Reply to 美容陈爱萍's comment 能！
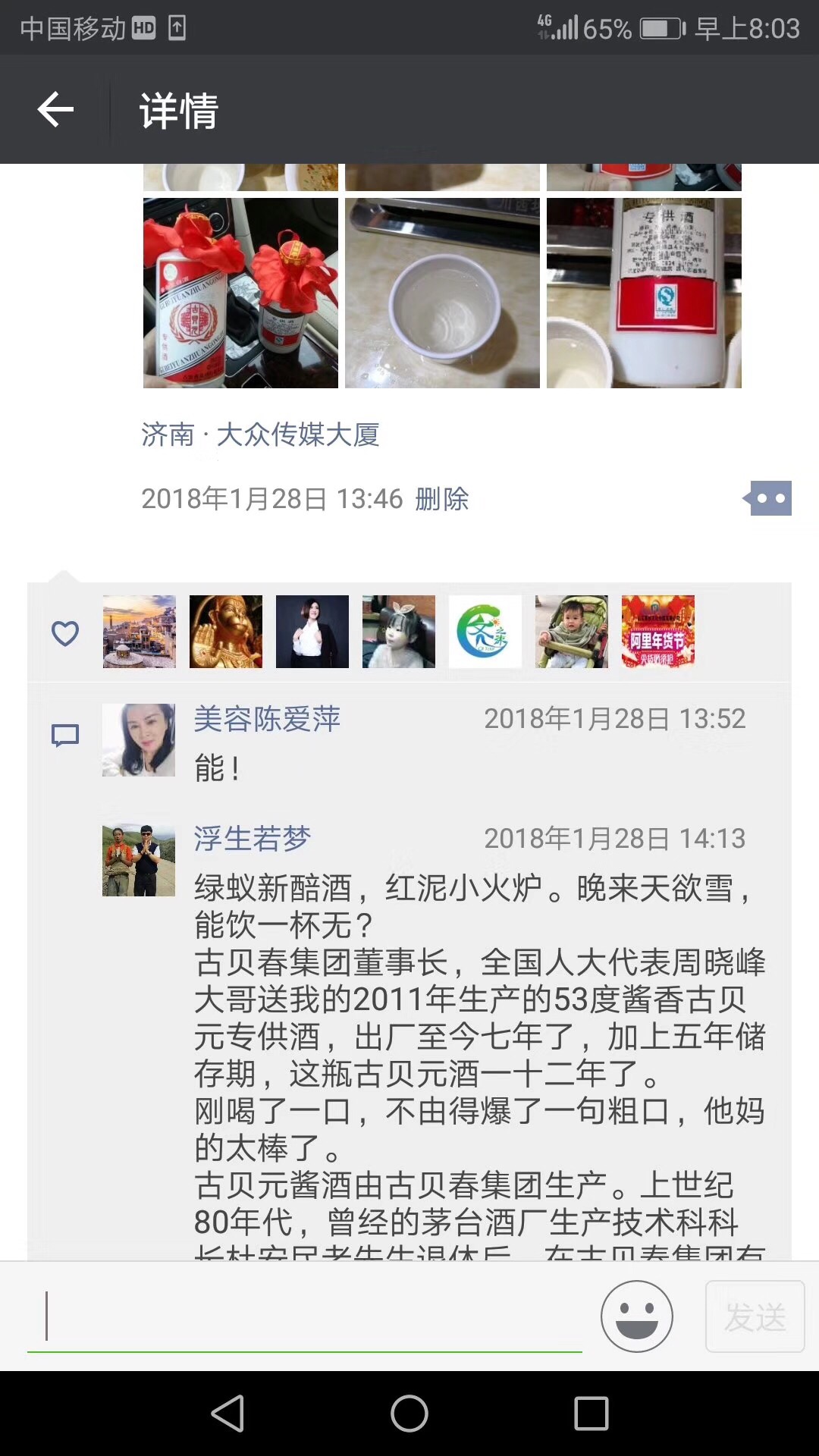819x1456 pixels. (x=218, y=768)
